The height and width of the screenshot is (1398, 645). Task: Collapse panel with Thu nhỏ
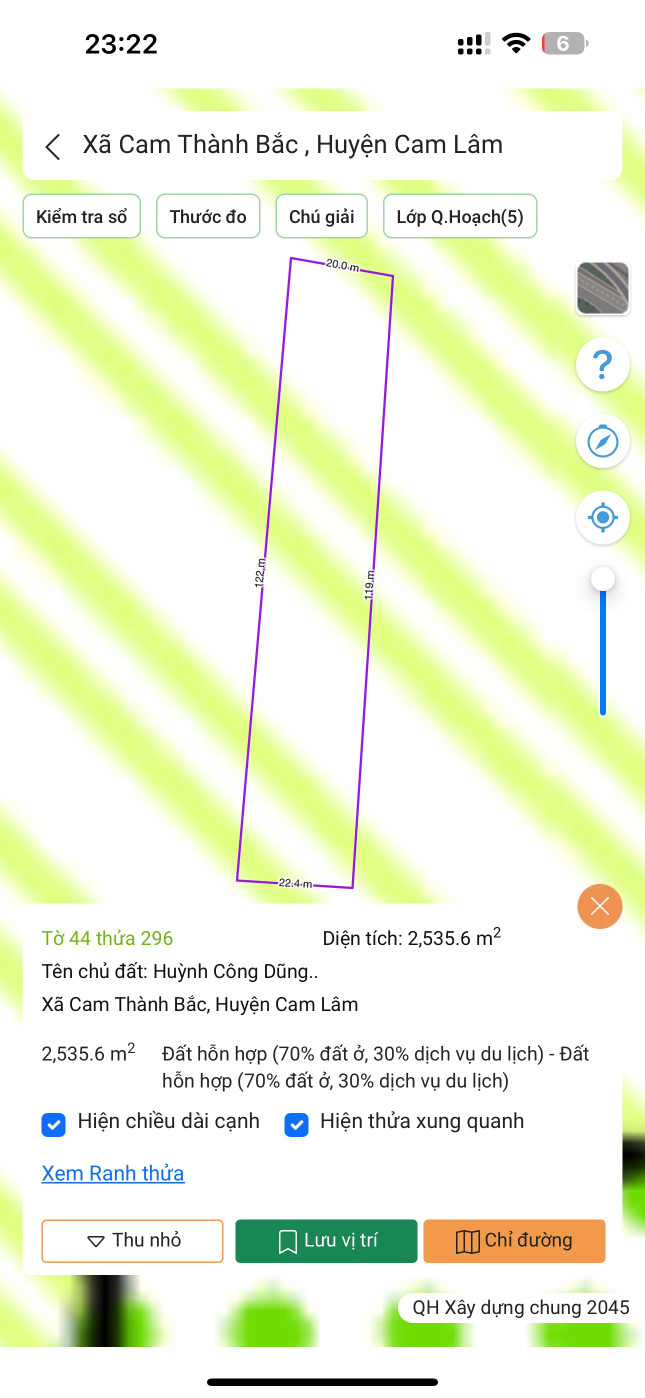tap(132, 1241)
